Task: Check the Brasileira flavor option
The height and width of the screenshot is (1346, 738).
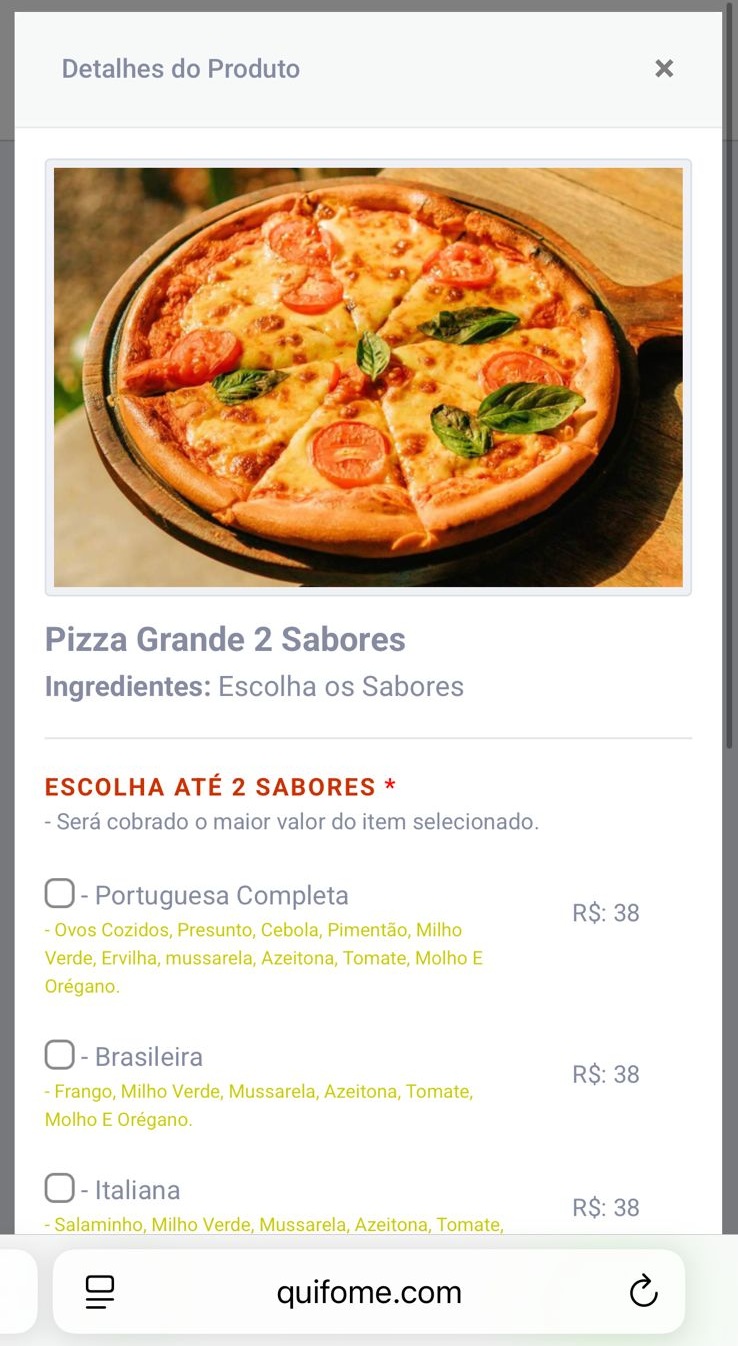Action: [60, 1054]
